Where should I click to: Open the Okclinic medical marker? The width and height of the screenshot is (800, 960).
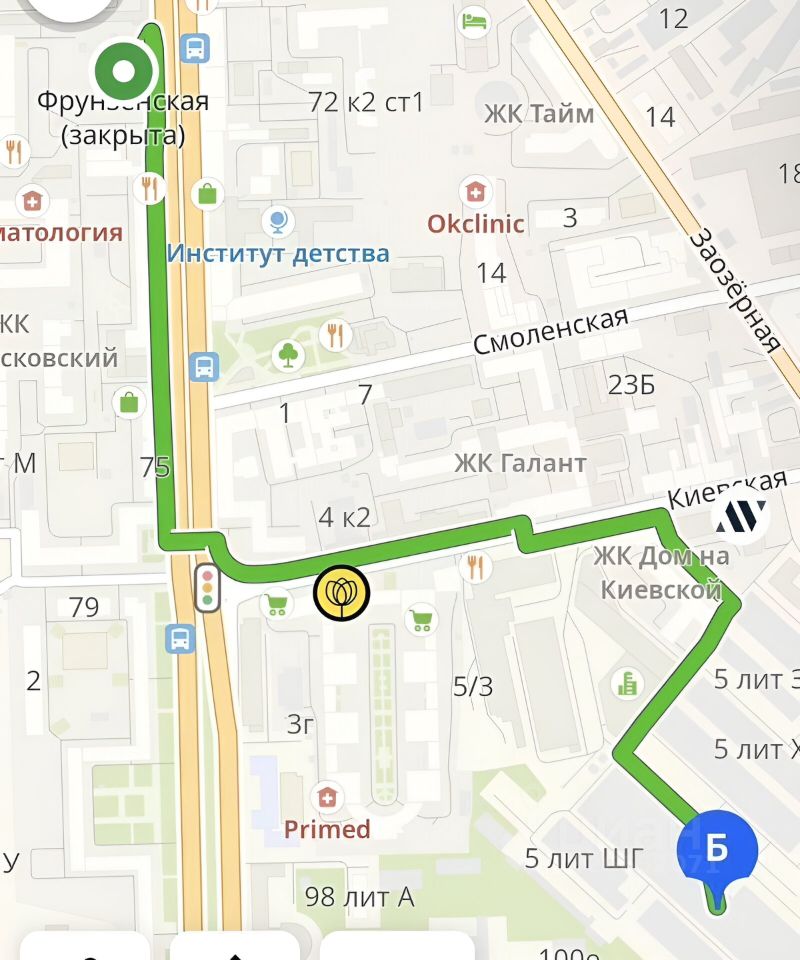tap(477, 191)
